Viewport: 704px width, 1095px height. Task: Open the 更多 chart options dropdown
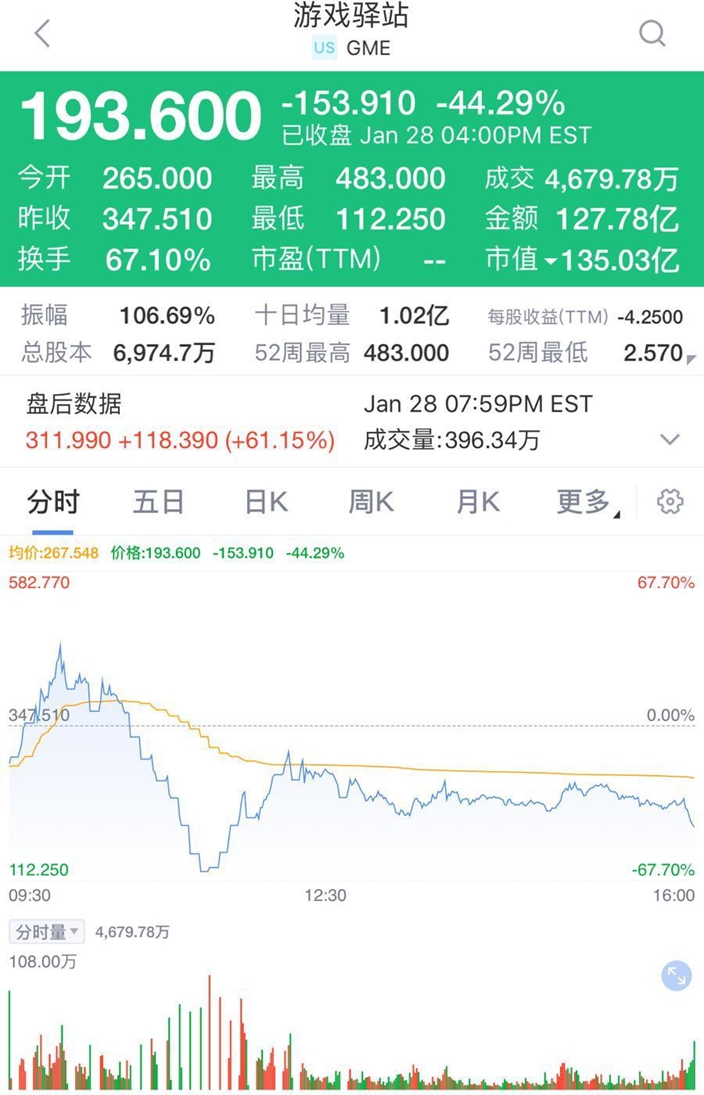pyautogui.click(x=587, y=502)
